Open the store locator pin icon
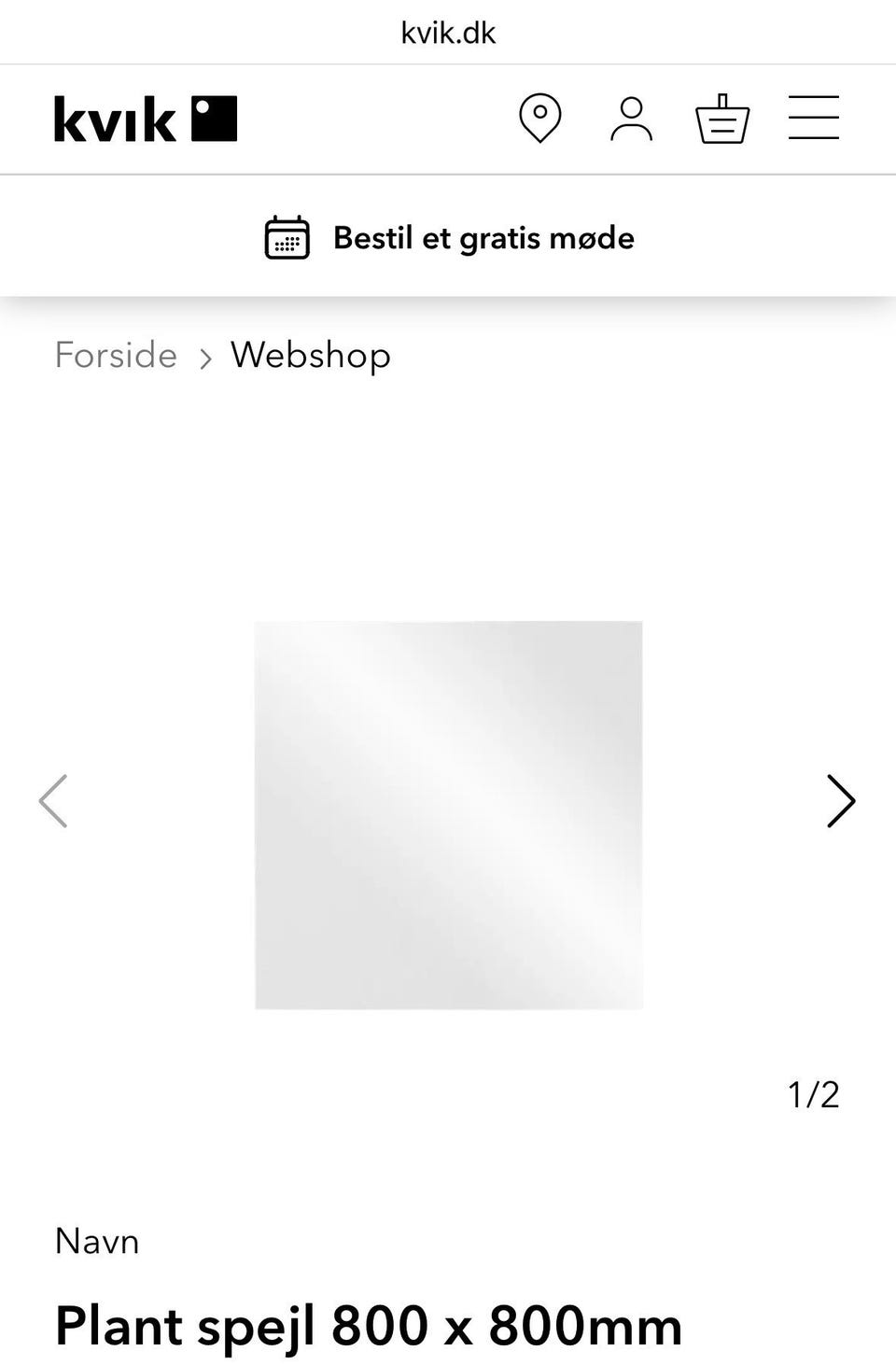This screenshot has height=1365, width=896. tap(540, 118)
